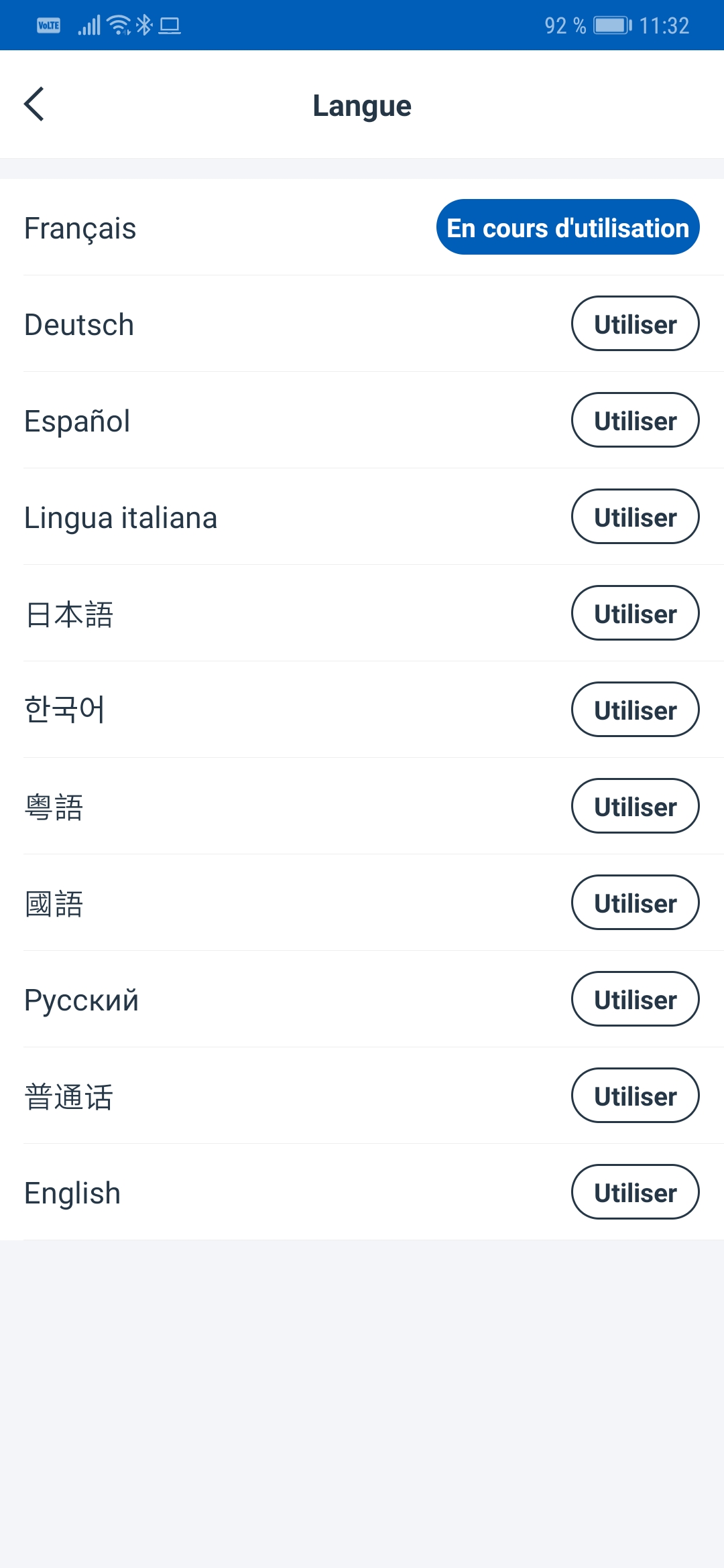Switch language to Русский with Utiliser
The image size is (724, 1568).
click(x=634, y=999)
